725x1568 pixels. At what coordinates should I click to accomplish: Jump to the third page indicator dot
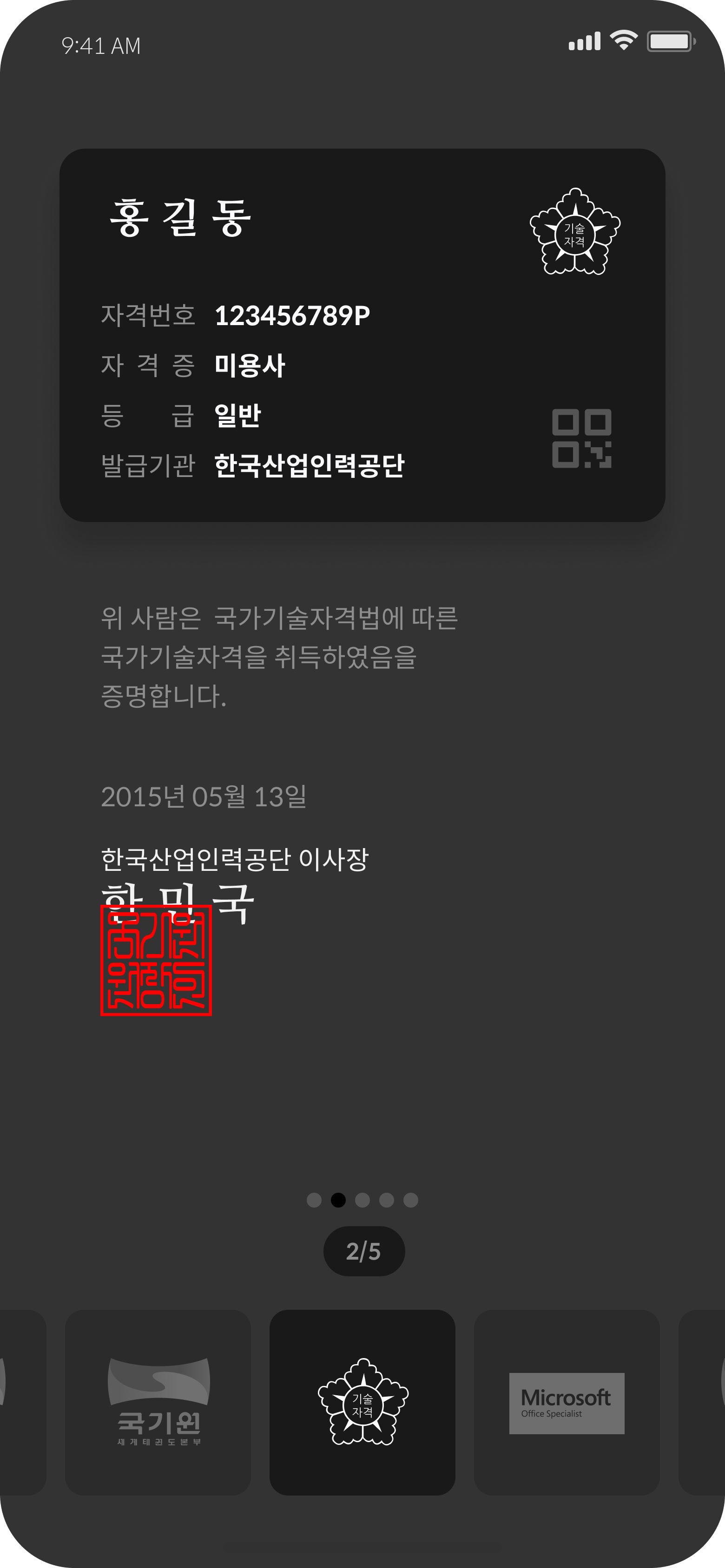[362, 1200]
